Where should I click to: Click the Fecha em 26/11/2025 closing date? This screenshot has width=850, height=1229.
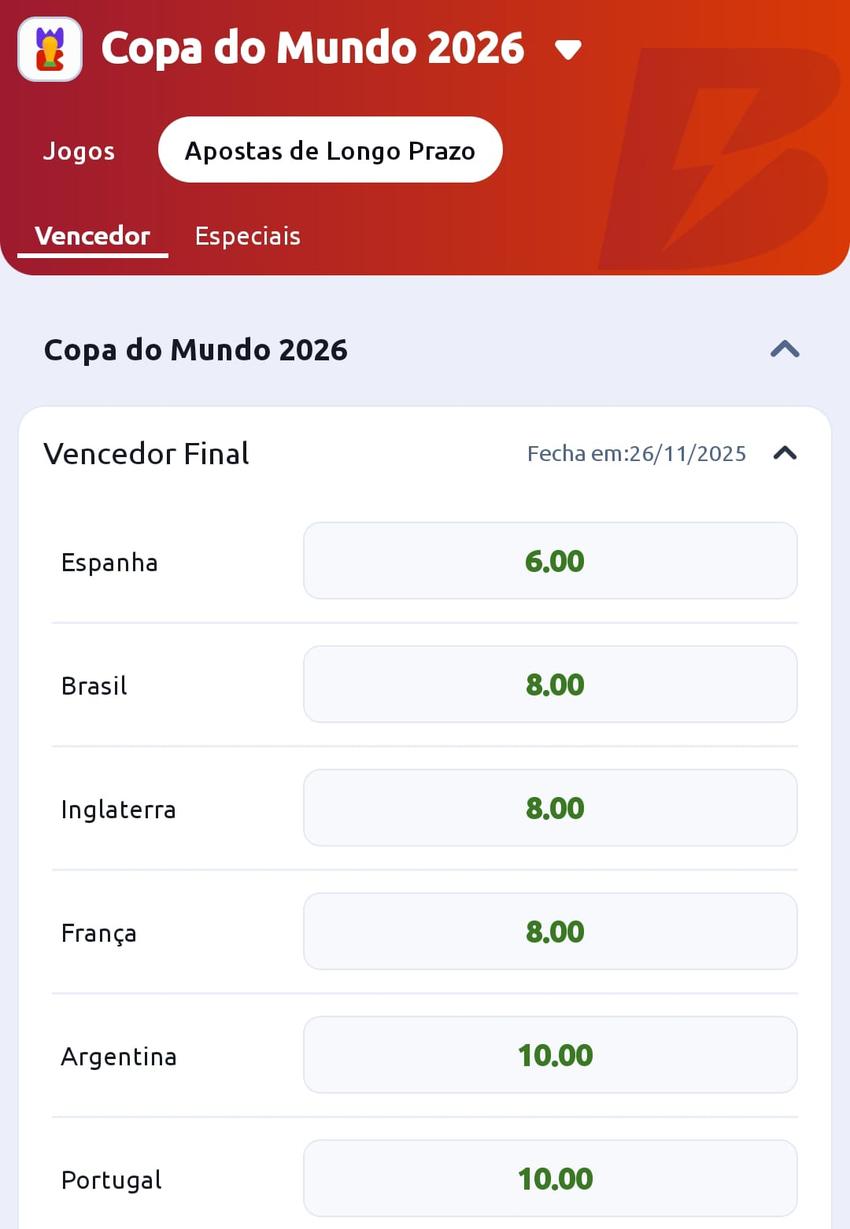point(637,453)
